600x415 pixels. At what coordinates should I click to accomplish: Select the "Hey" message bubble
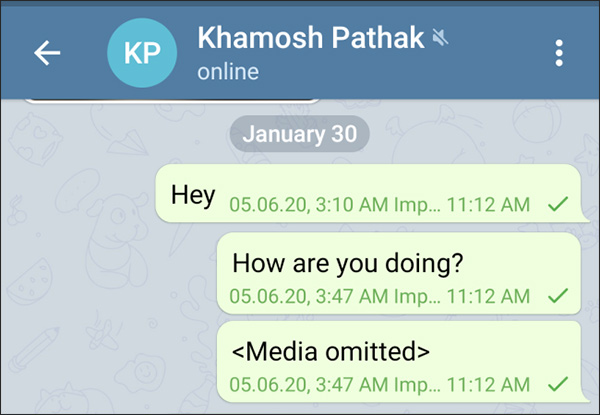coord(368,194)
